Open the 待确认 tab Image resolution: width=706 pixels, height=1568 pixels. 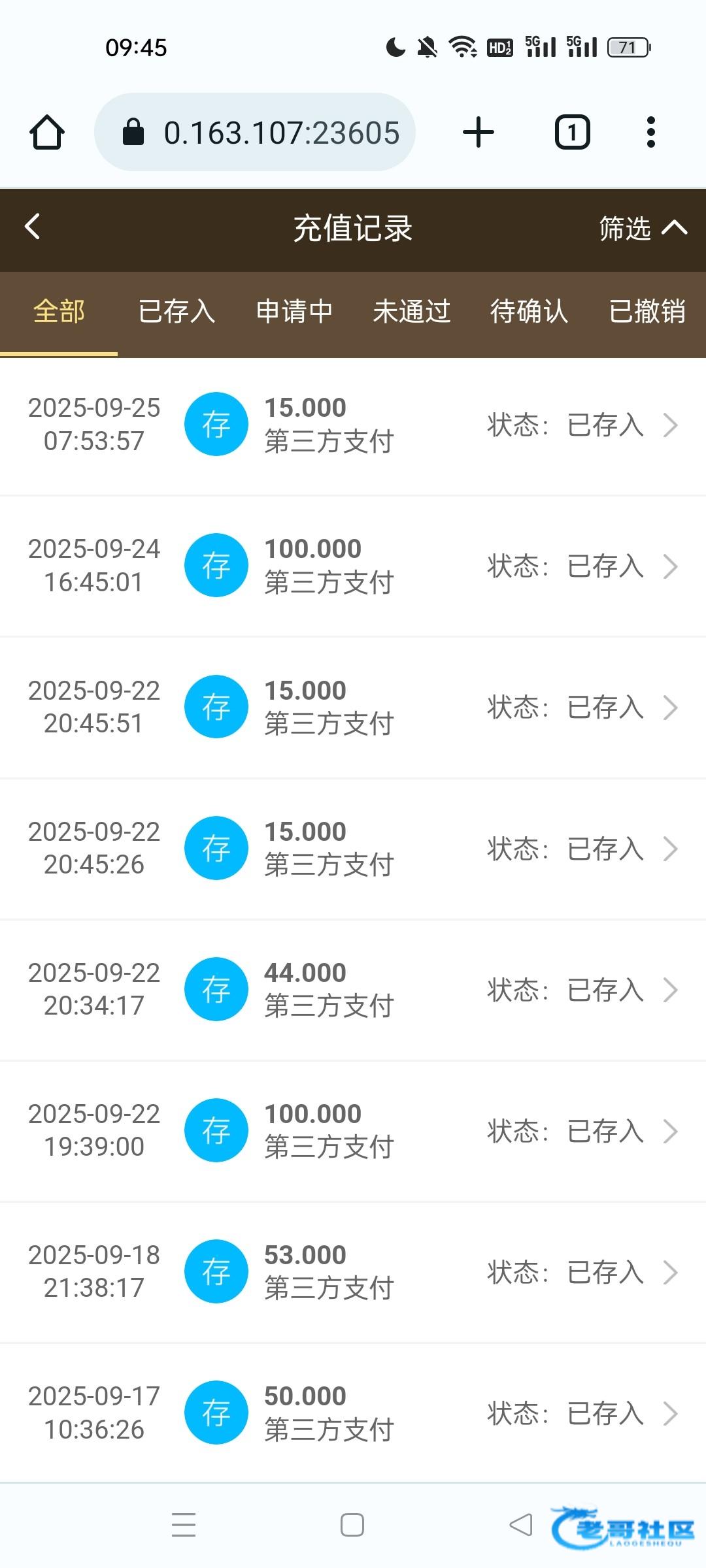tap(529, 312)
